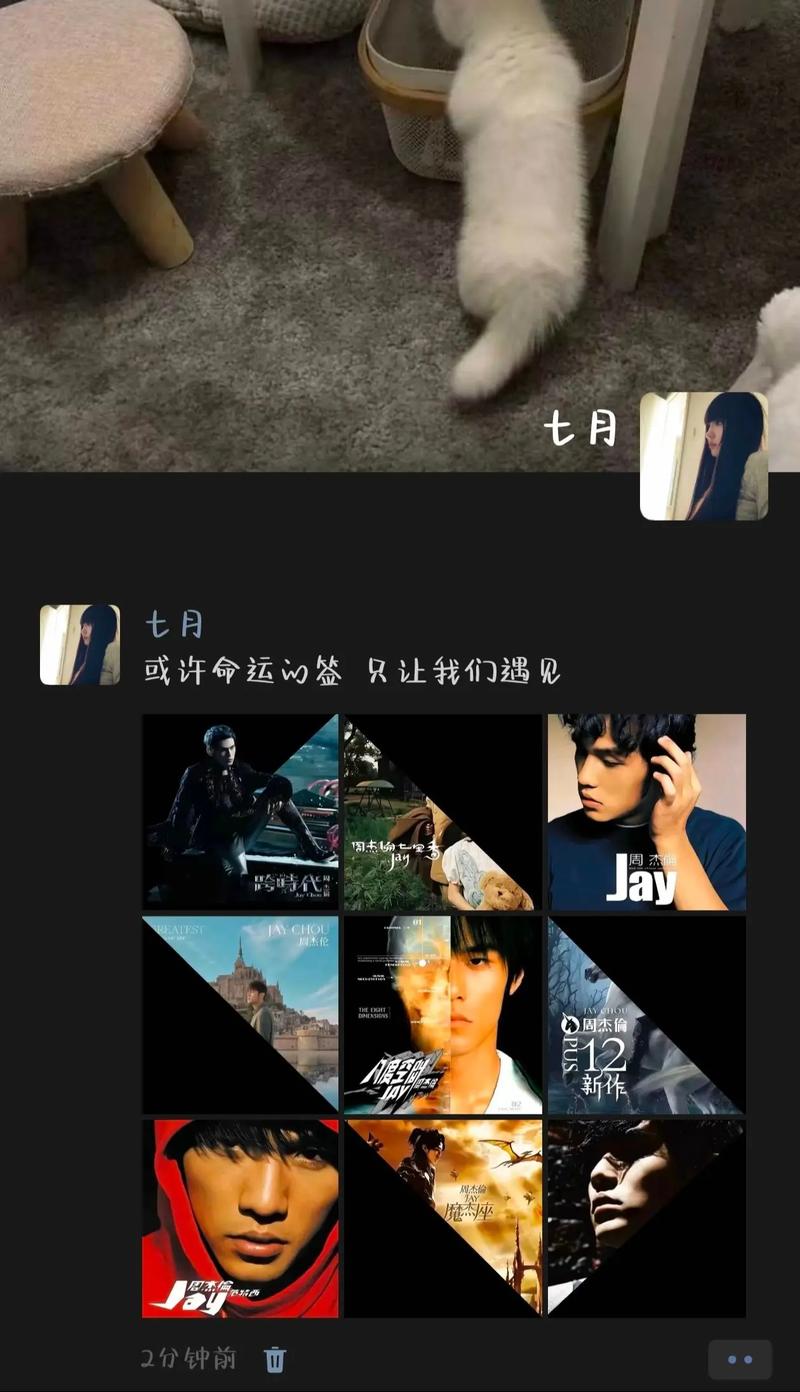Open the large 七月 profile avatar on the cover
Screen dimensions: 800x1392
point(704,456)
